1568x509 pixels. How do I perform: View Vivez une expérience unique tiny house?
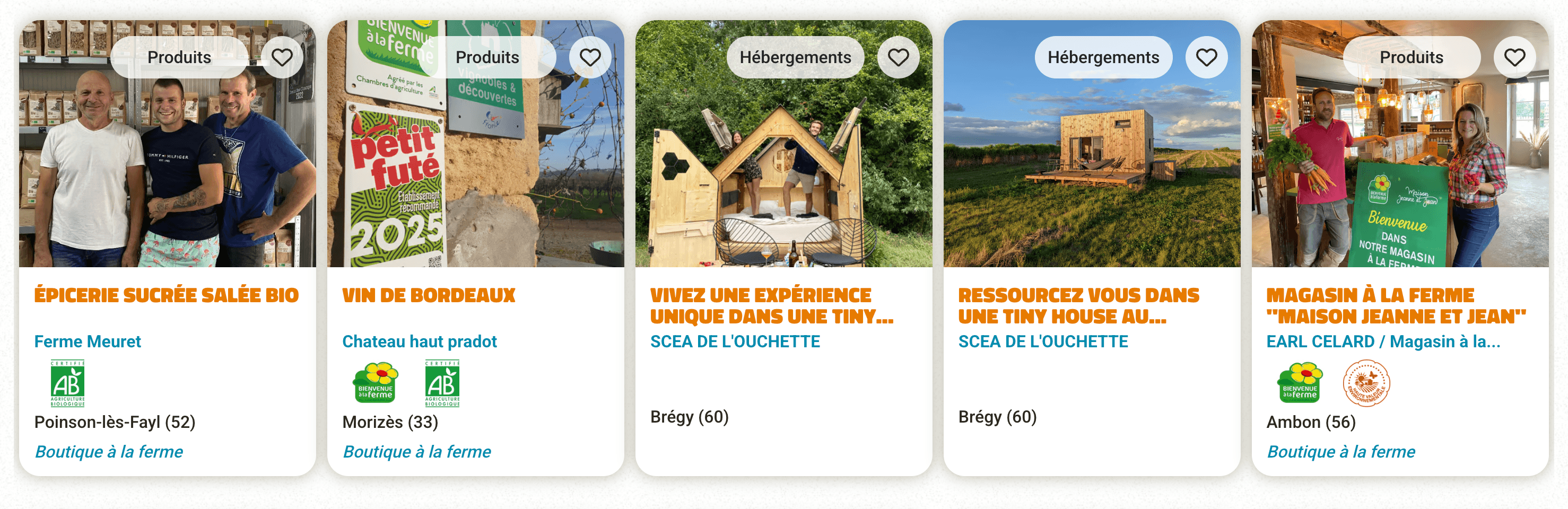pos(771,306)
